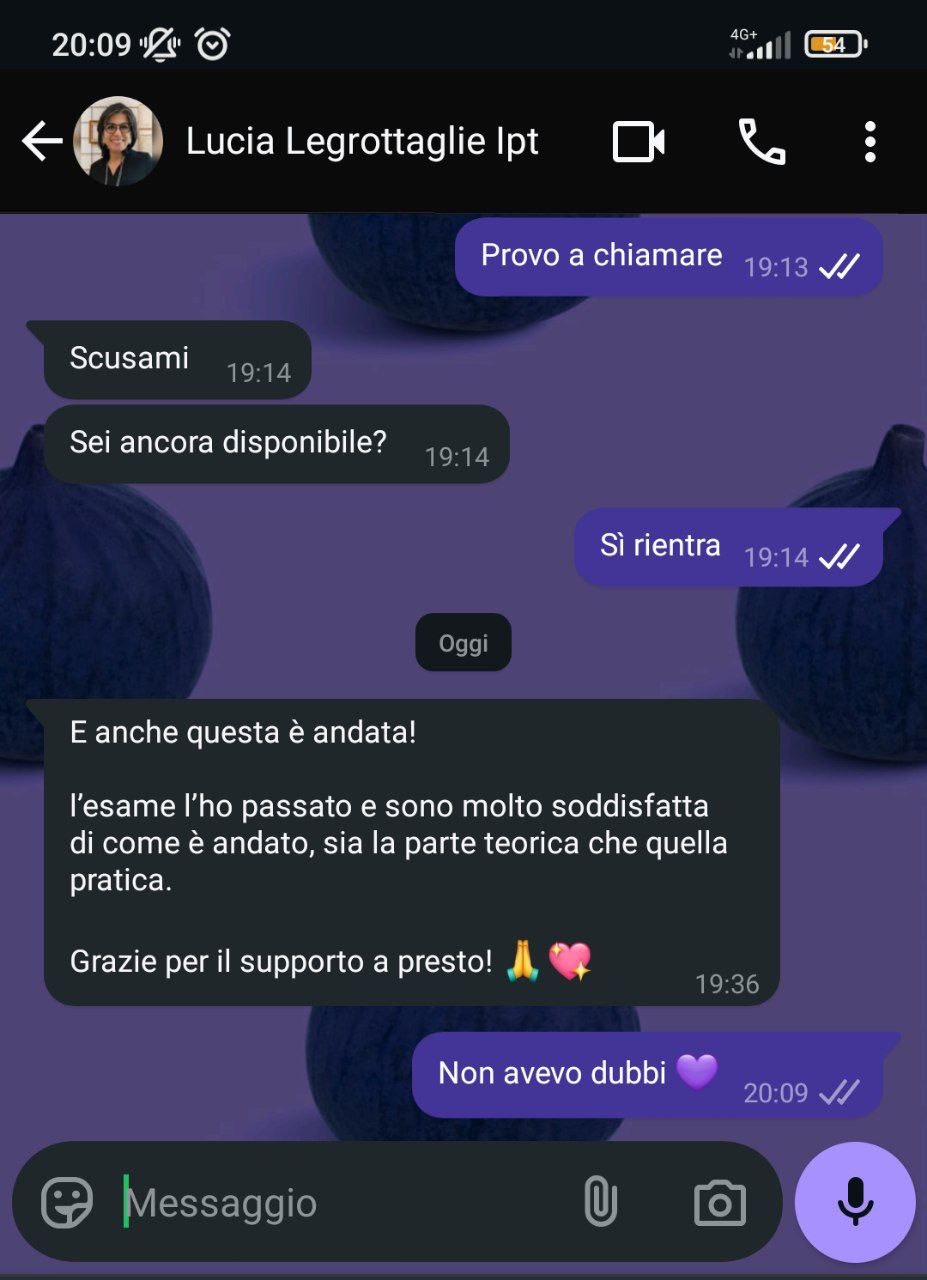This screenshot has height=1280, width=927.
Task: Start a video call with Lucia
Action: click(x=639, y=142)
